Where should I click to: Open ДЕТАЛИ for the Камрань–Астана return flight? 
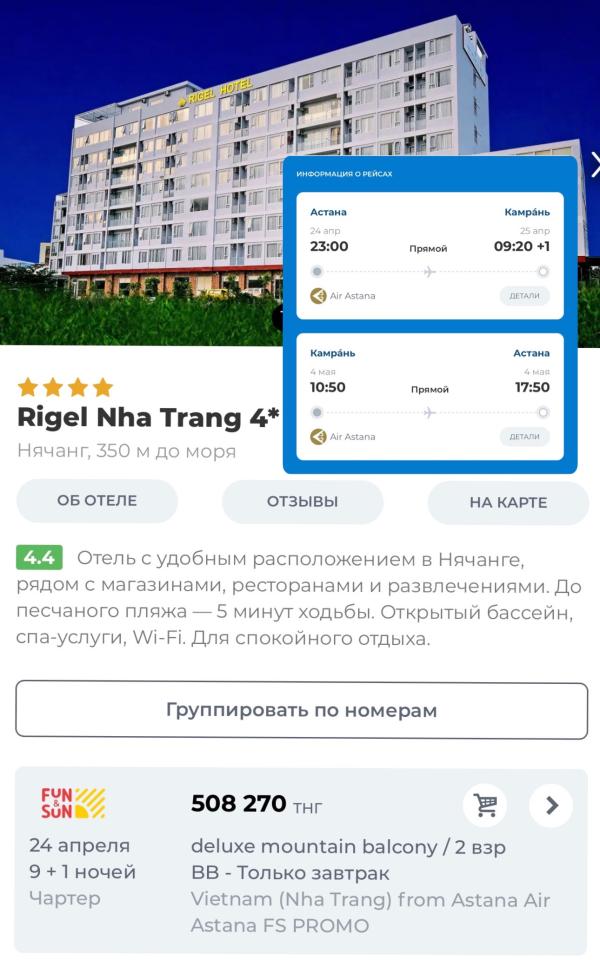pyautogui.click(x=525, y=437)
